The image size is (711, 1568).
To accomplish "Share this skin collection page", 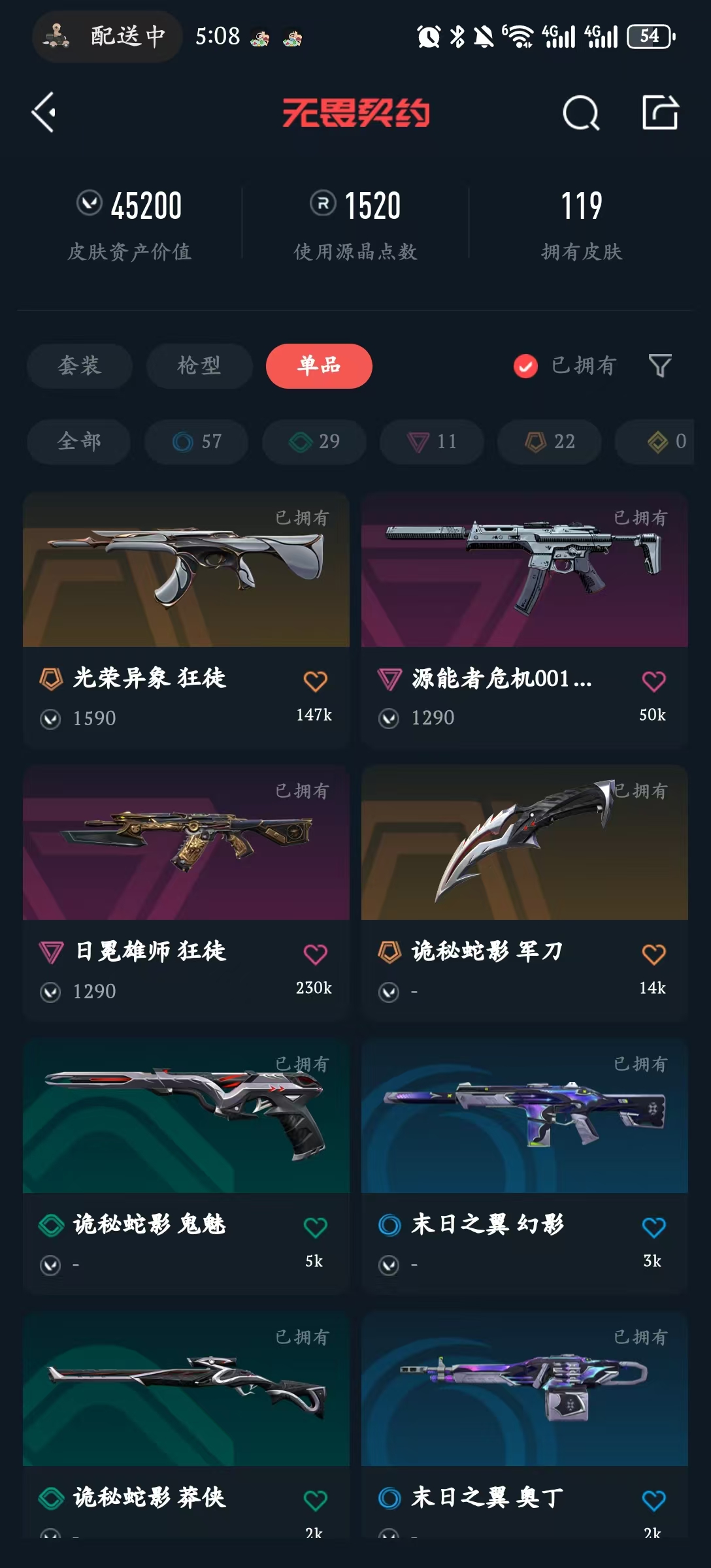I will [x=660, y=113].
